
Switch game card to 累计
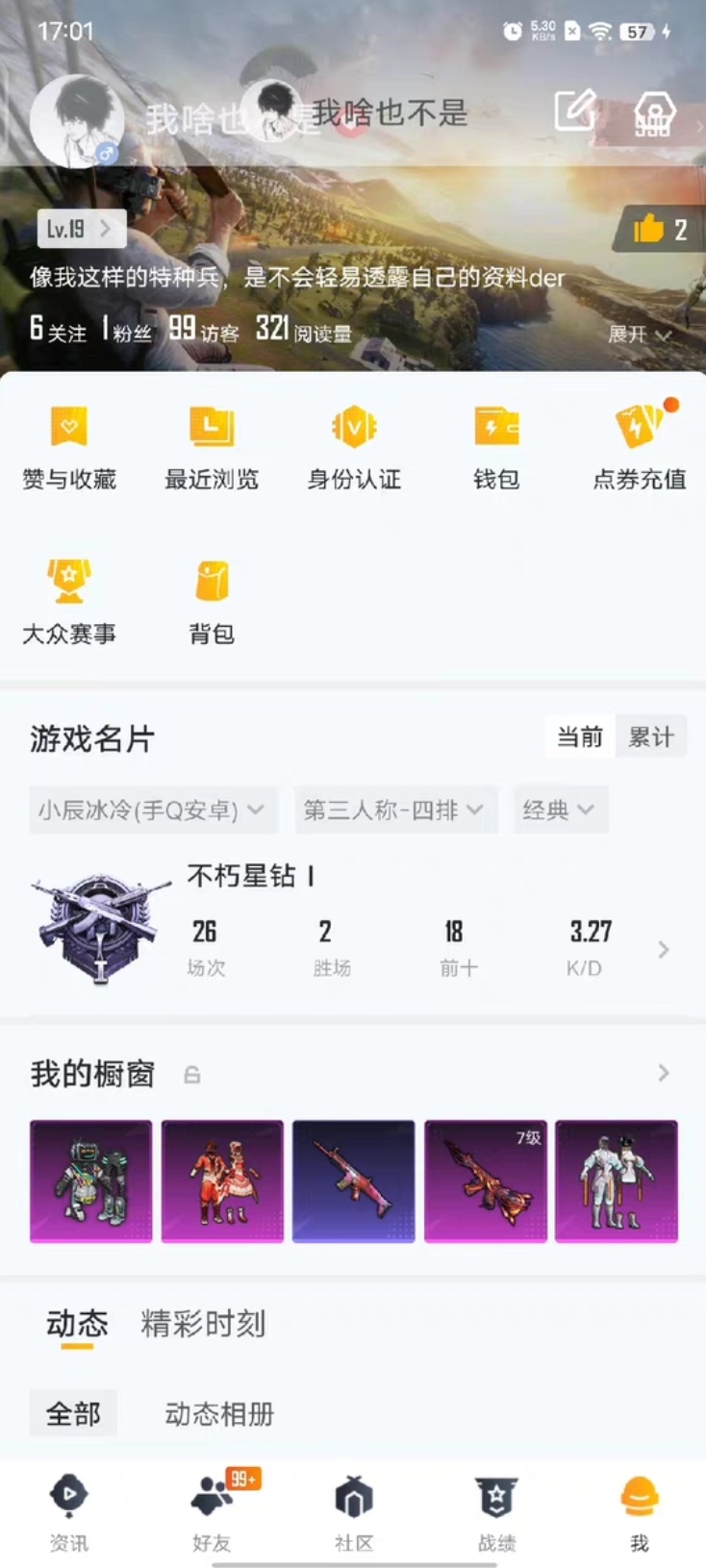[651, 737]
